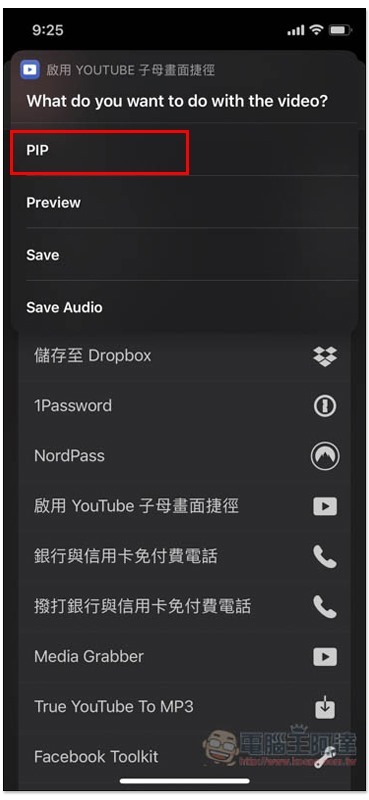Viewport: 369px width, 800px height.
Task: Open the 1Password action
Action: click(x=185, y=406)
